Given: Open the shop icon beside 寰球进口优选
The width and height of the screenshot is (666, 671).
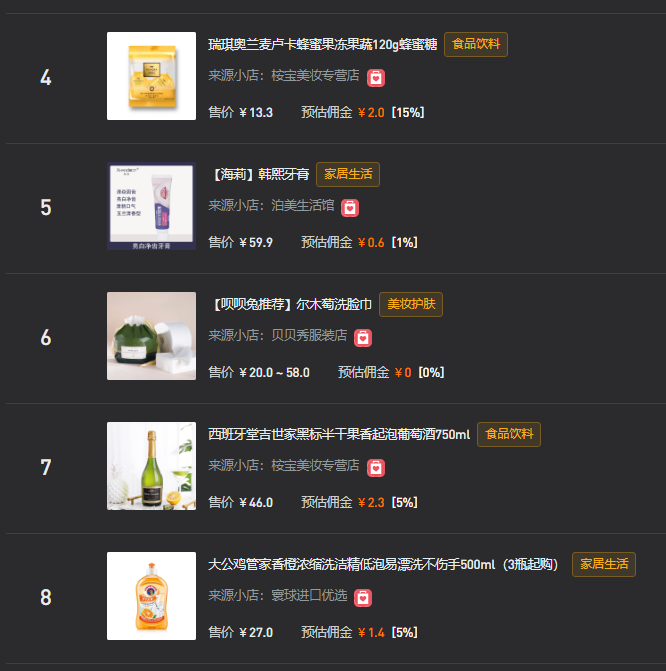Looking at the screenshot, I should coord(363,597).
